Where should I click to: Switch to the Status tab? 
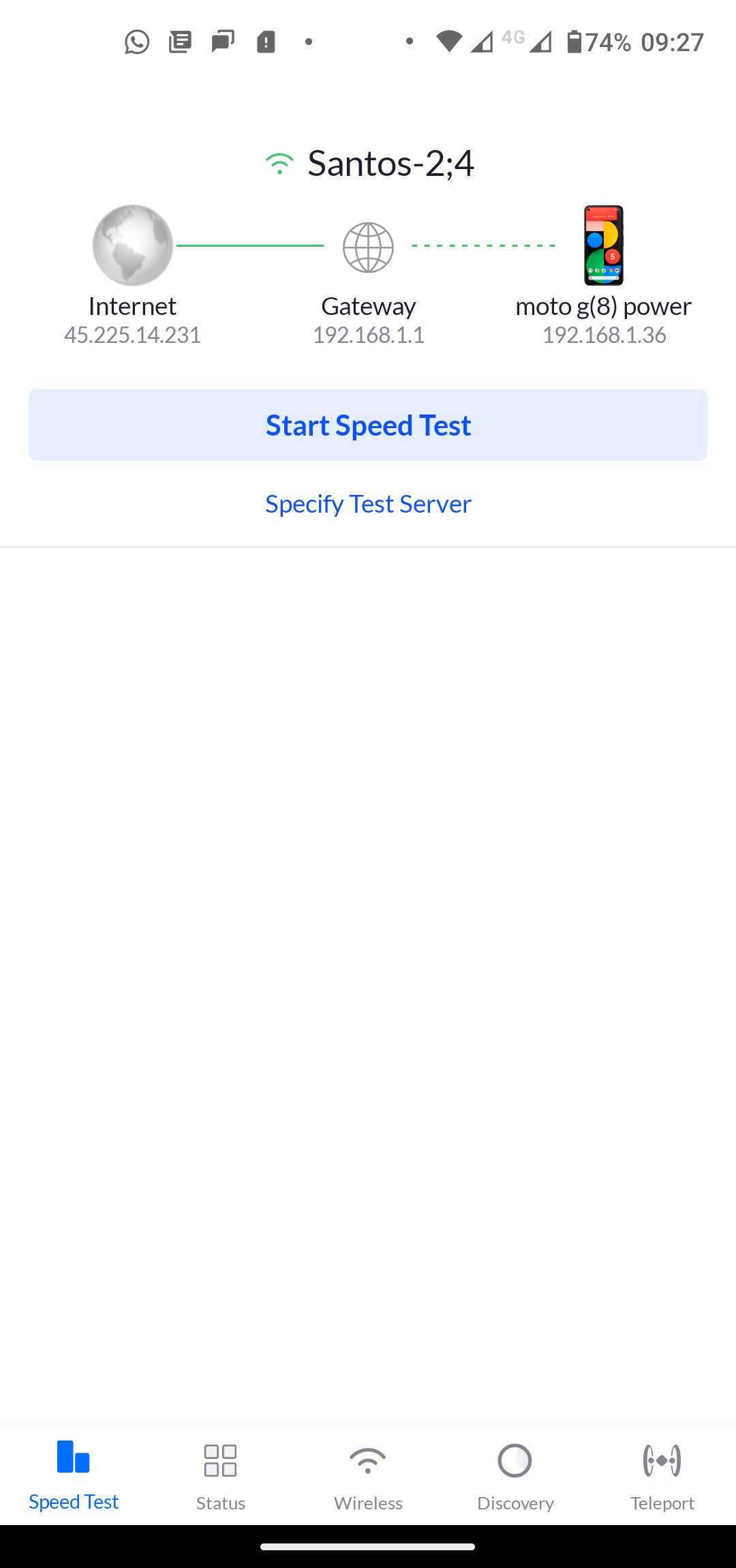pos(221,1475)
